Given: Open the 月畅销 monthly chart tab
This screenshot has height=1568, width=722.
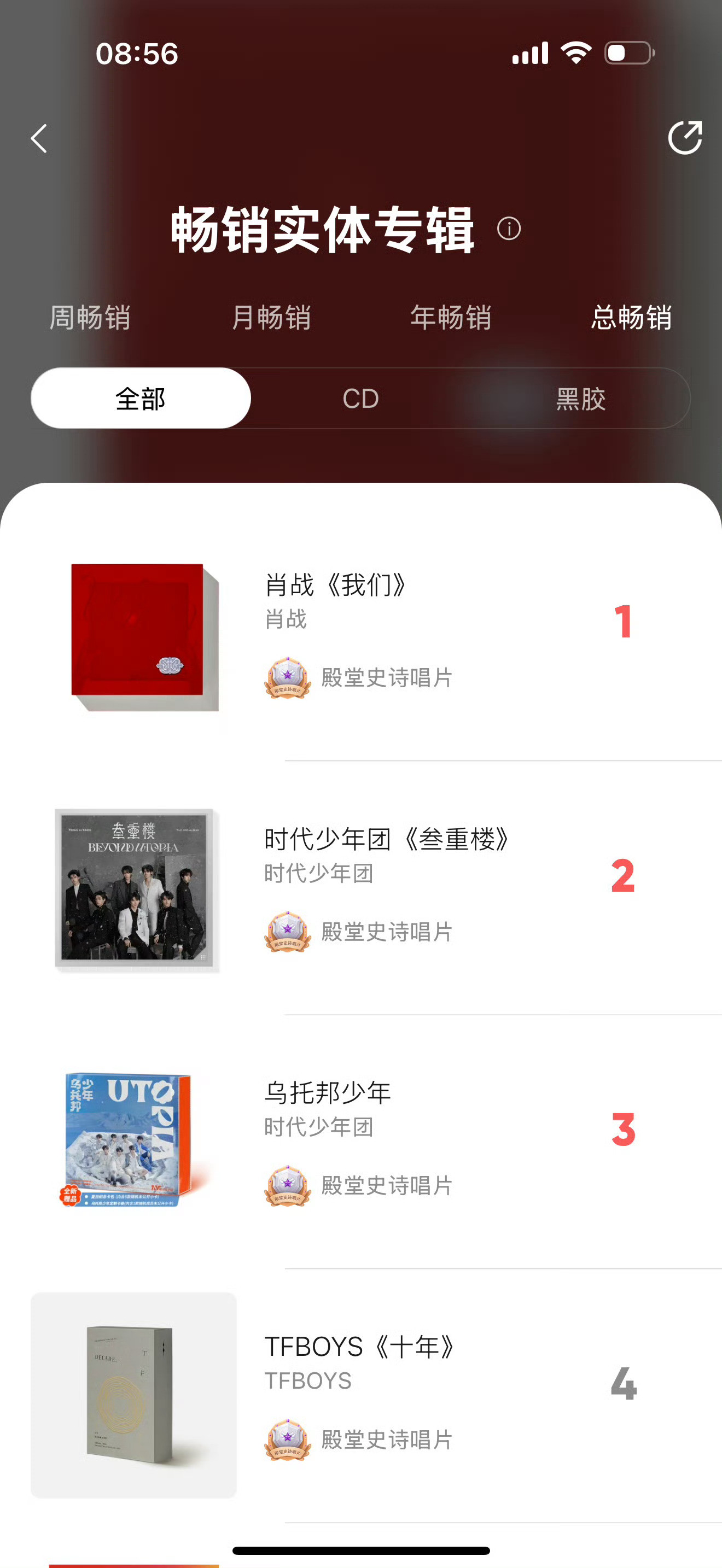Looking at the screenshot, I should coord(273,318).
